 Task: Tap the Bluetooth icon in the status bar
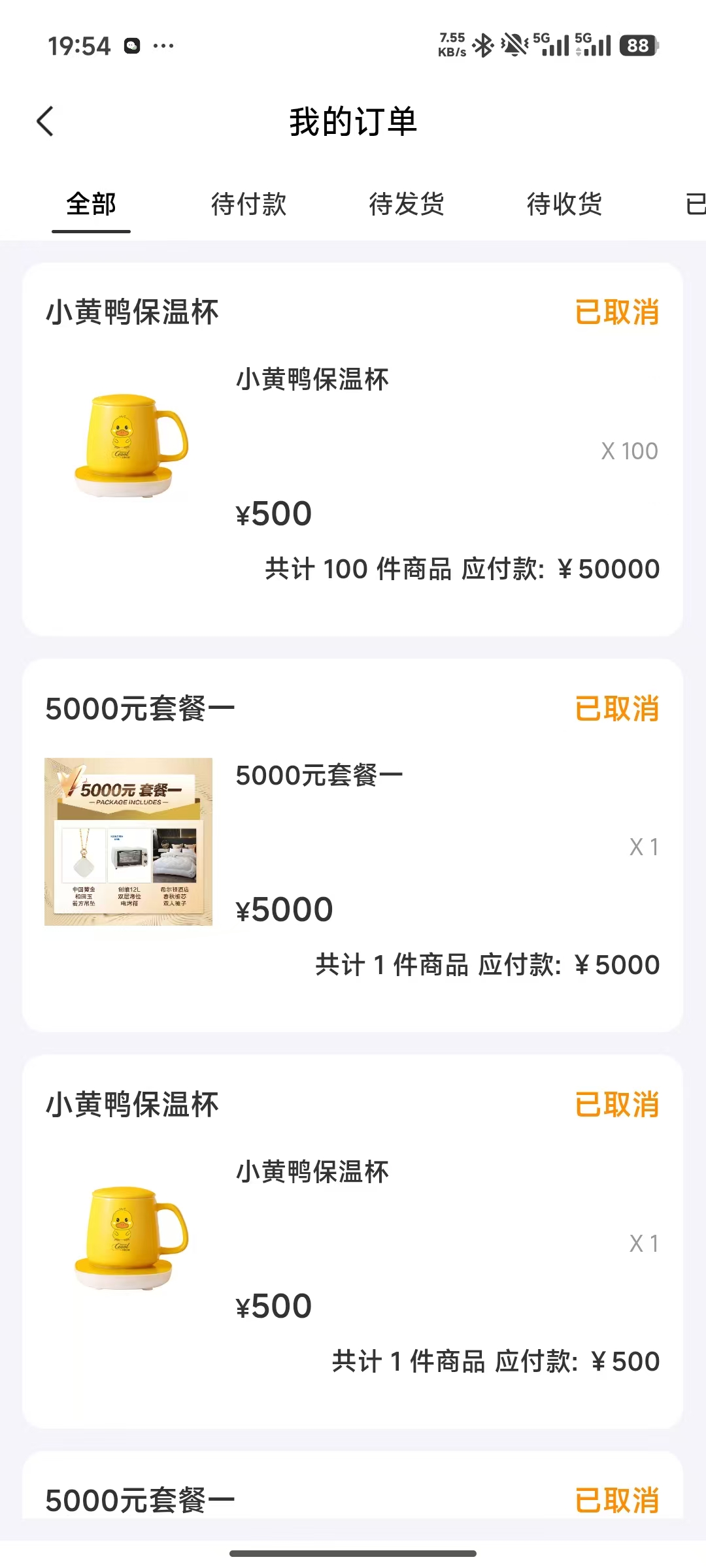483,44
